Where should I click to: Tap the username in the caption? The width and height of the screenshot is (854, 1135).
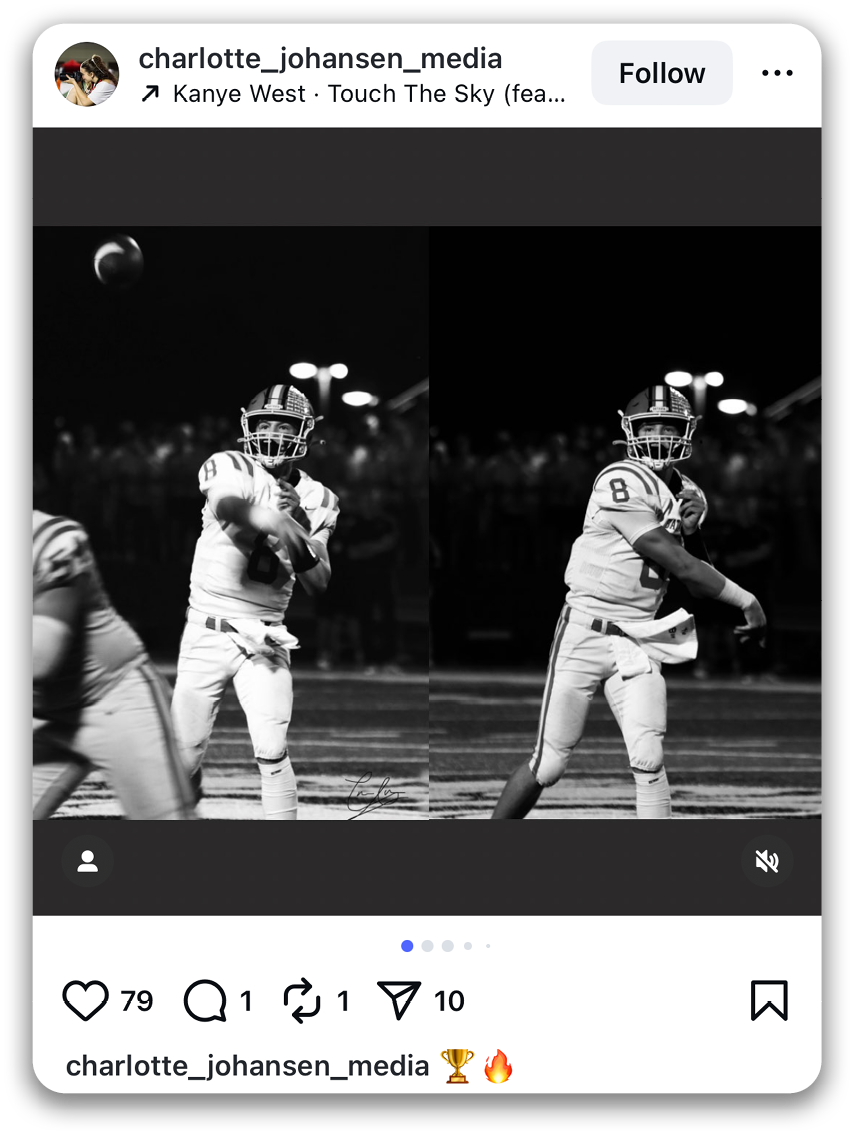pyautogui.click(x=247, y=1066)
